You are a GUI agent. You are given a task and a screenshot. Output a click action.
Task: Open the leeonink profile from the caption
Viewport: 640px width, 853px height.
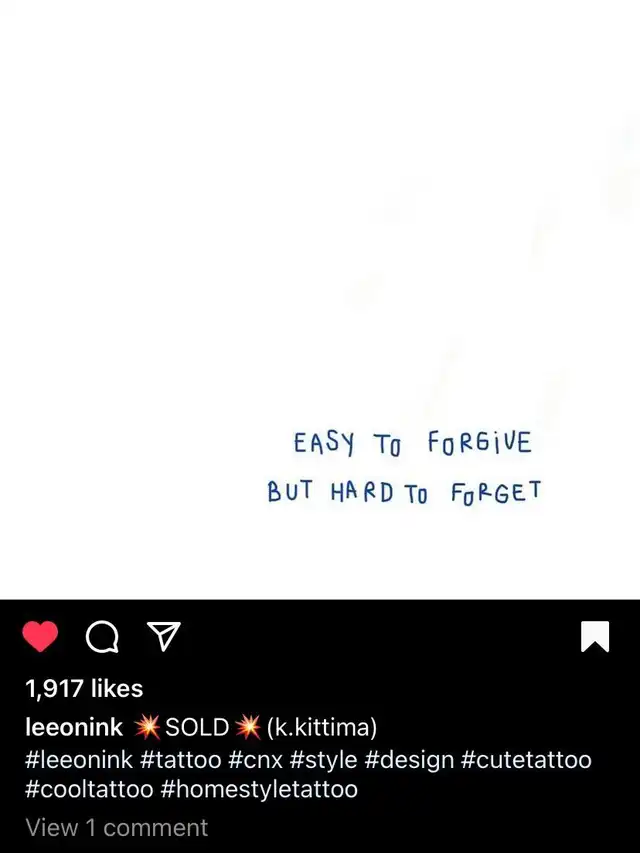[x=74, y=727]
